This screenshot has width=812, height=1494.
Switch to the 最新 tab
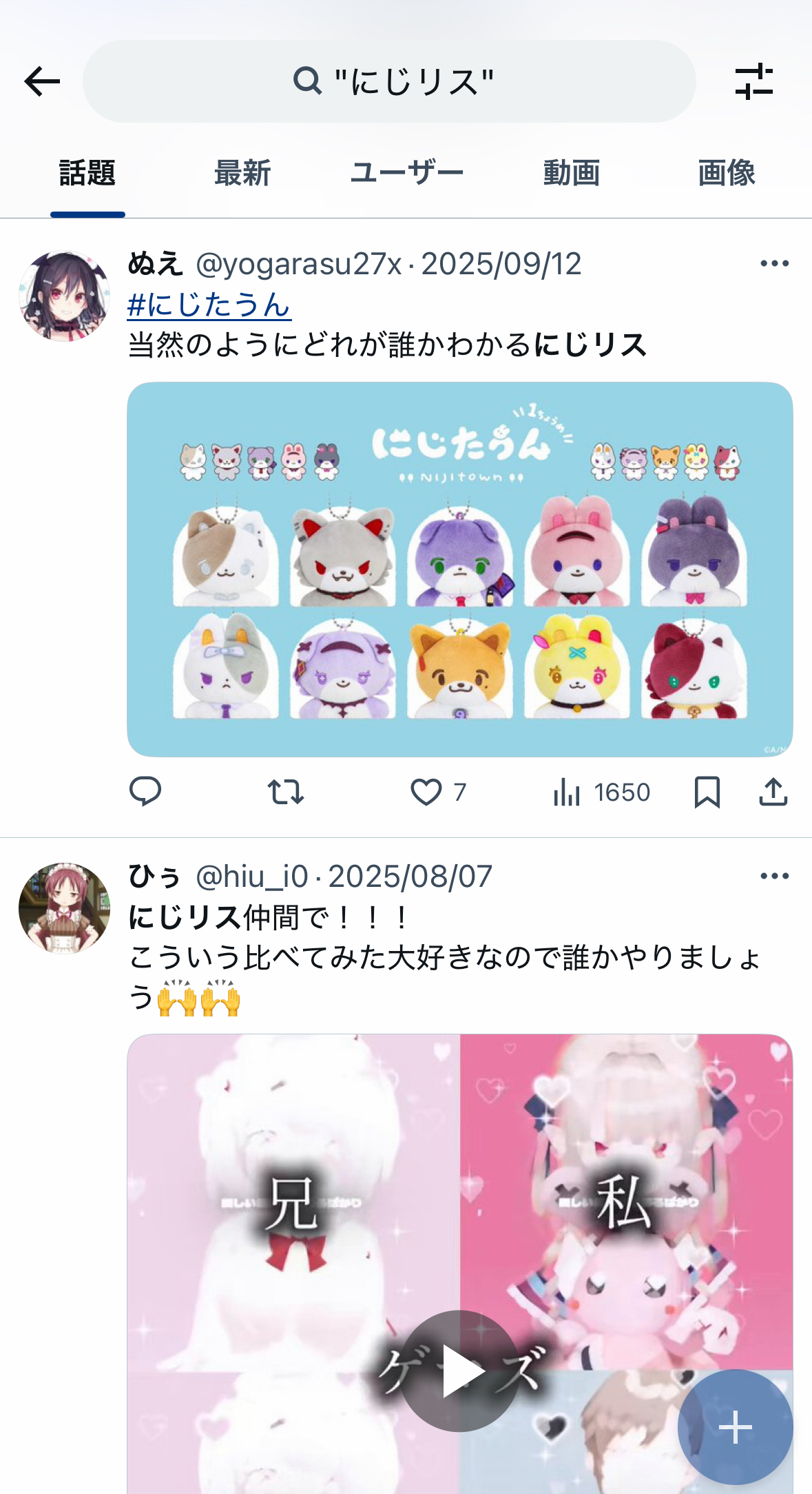point(242,173)
